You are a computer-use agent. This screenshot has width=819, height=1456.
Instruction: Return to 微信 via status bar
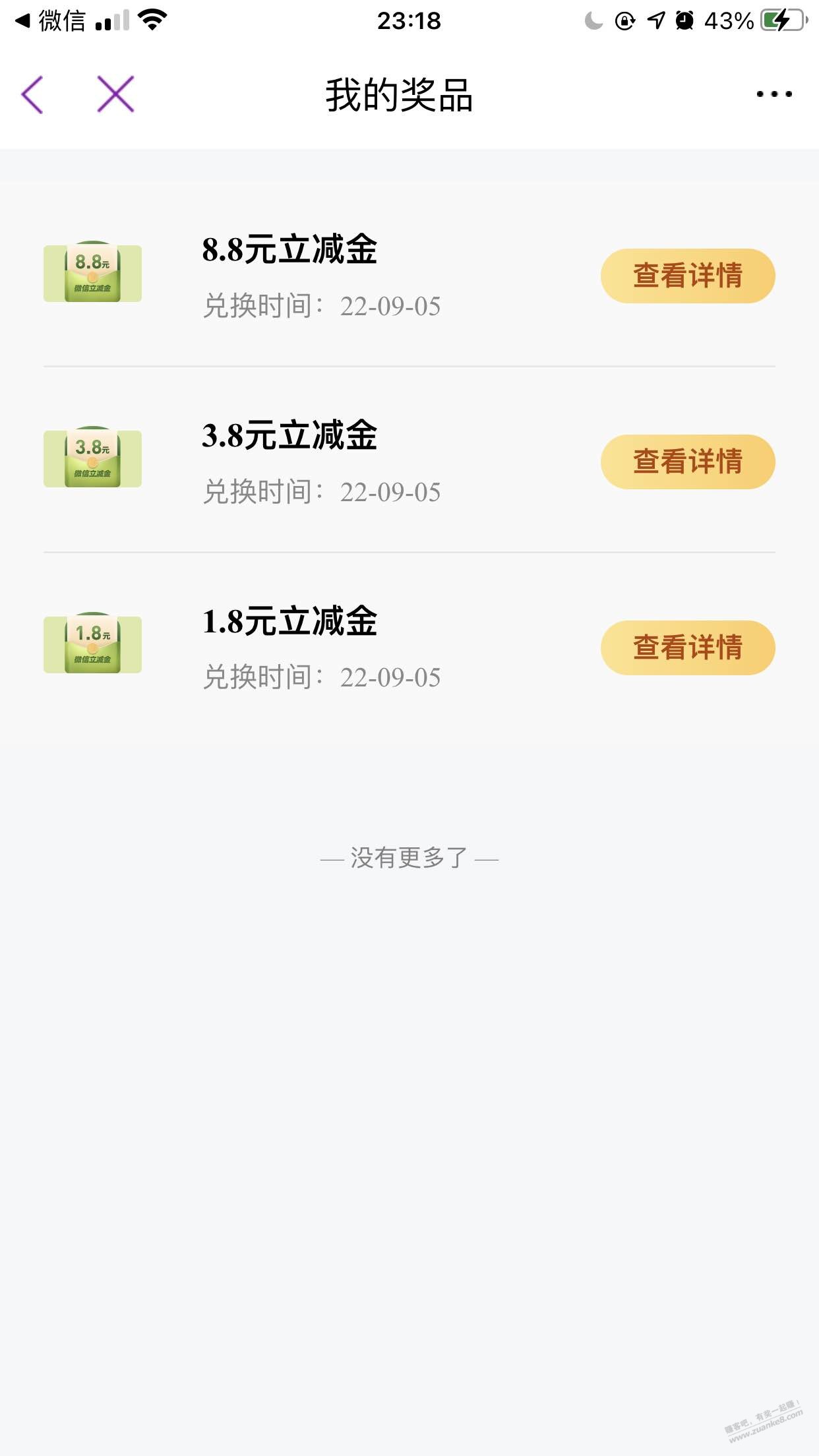click(x=50, y=21)
